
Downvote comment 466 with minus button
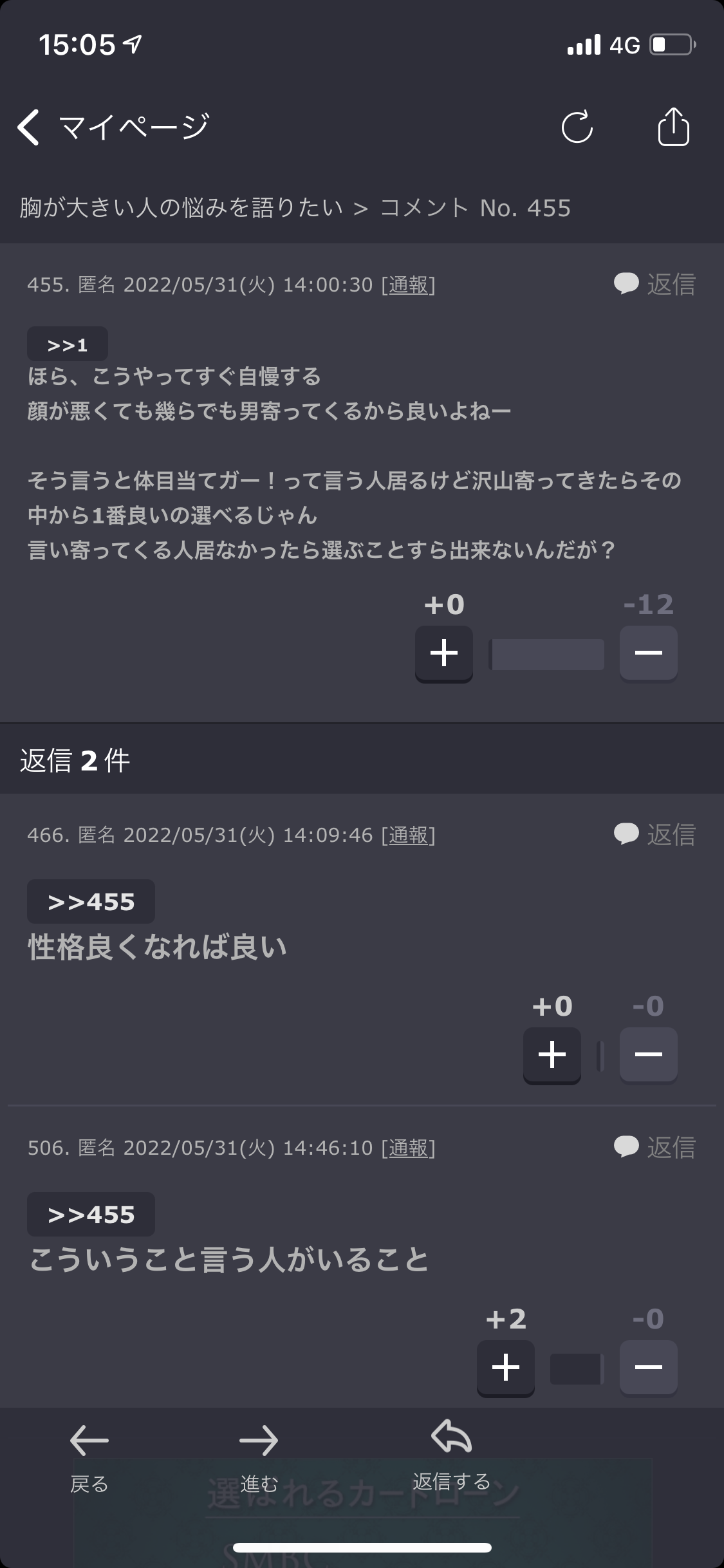tap(648, 1055)
